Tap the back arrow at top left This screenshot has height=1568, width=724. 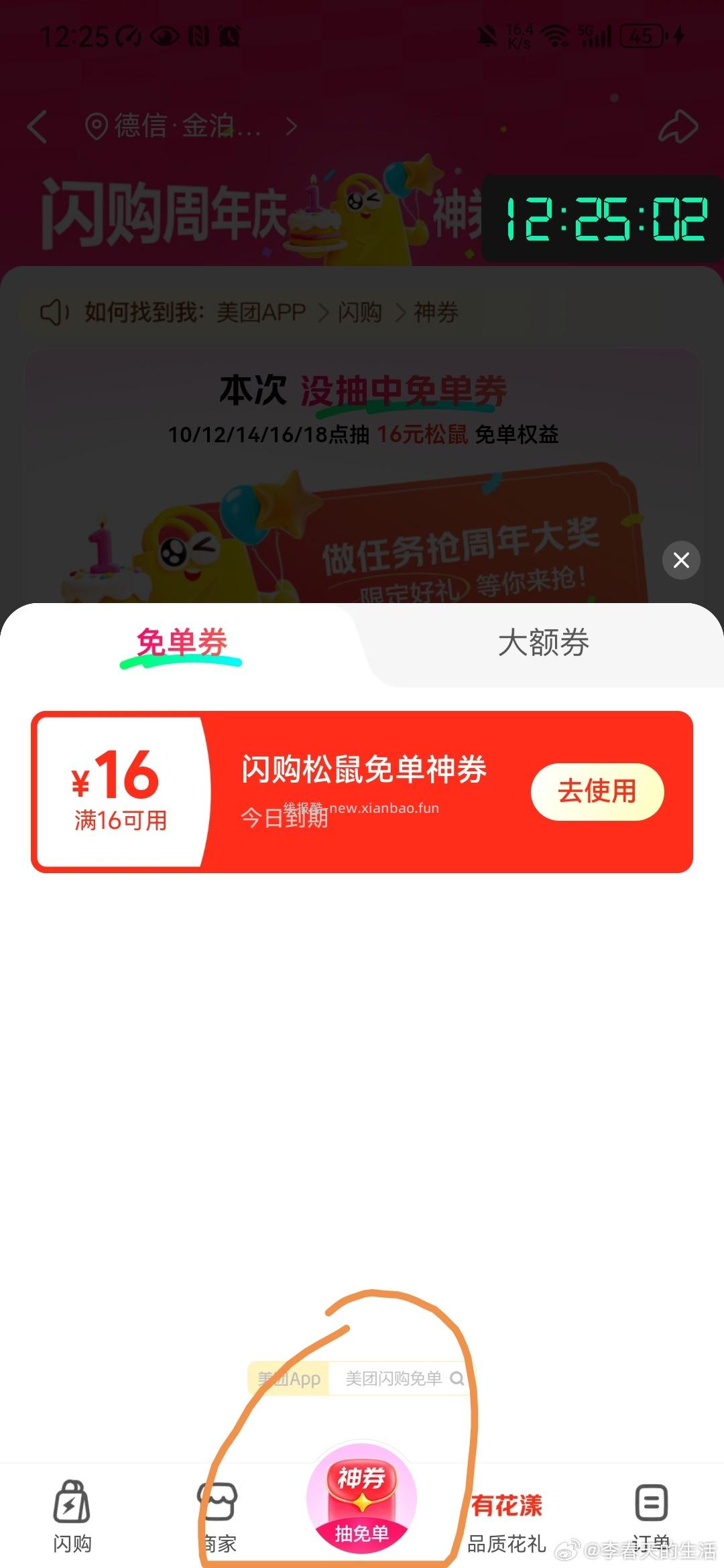click(37, 126)
